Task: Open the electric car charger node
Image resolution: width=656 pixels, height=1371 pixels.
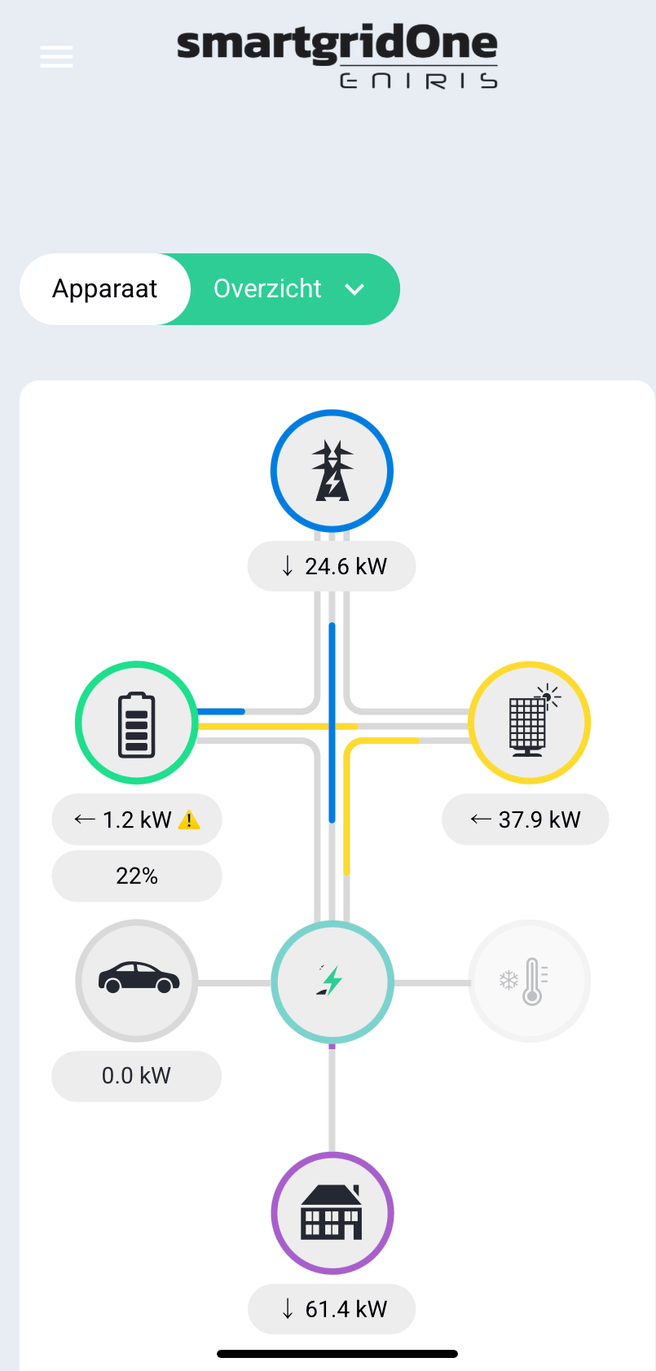Action: [x=137, y=981]
